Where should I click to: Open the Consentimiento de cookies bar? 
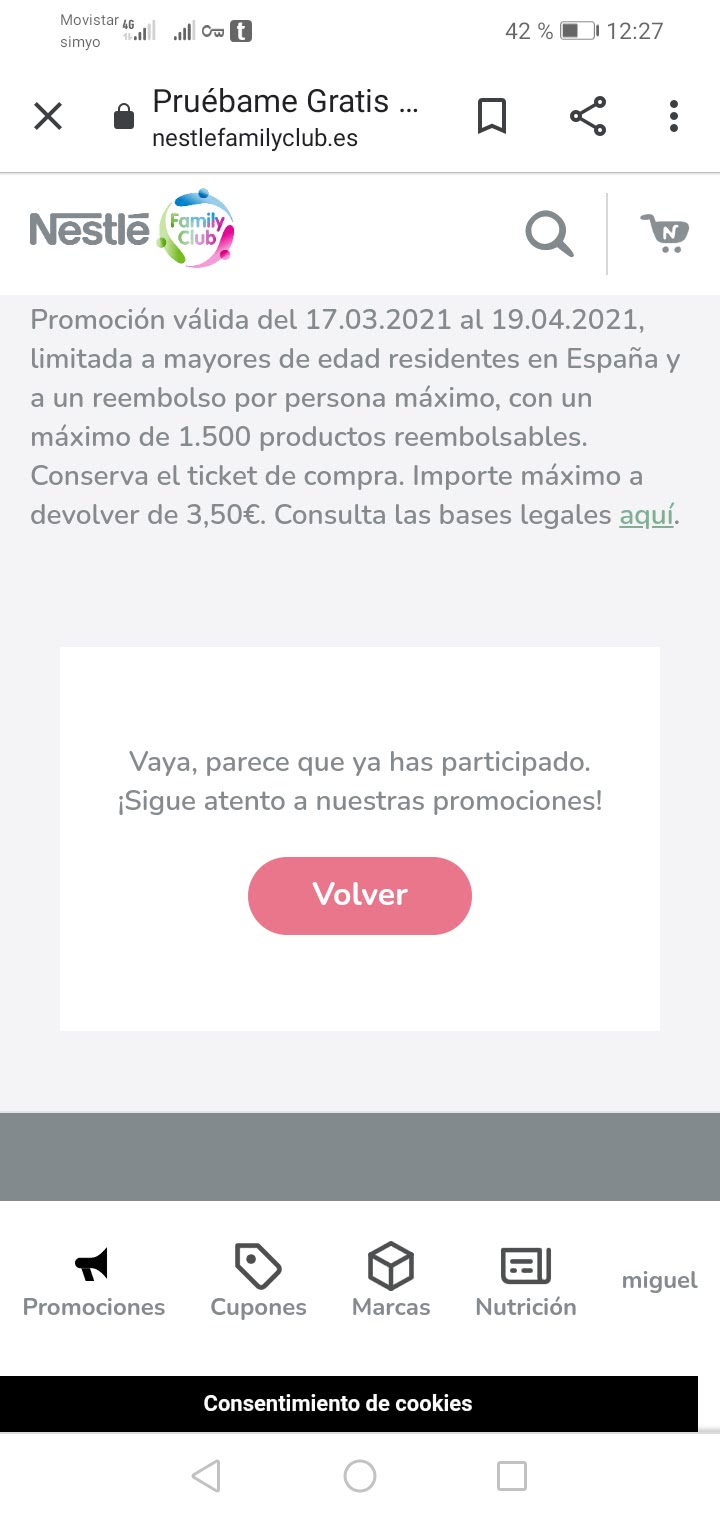[x=338, y=1403]
